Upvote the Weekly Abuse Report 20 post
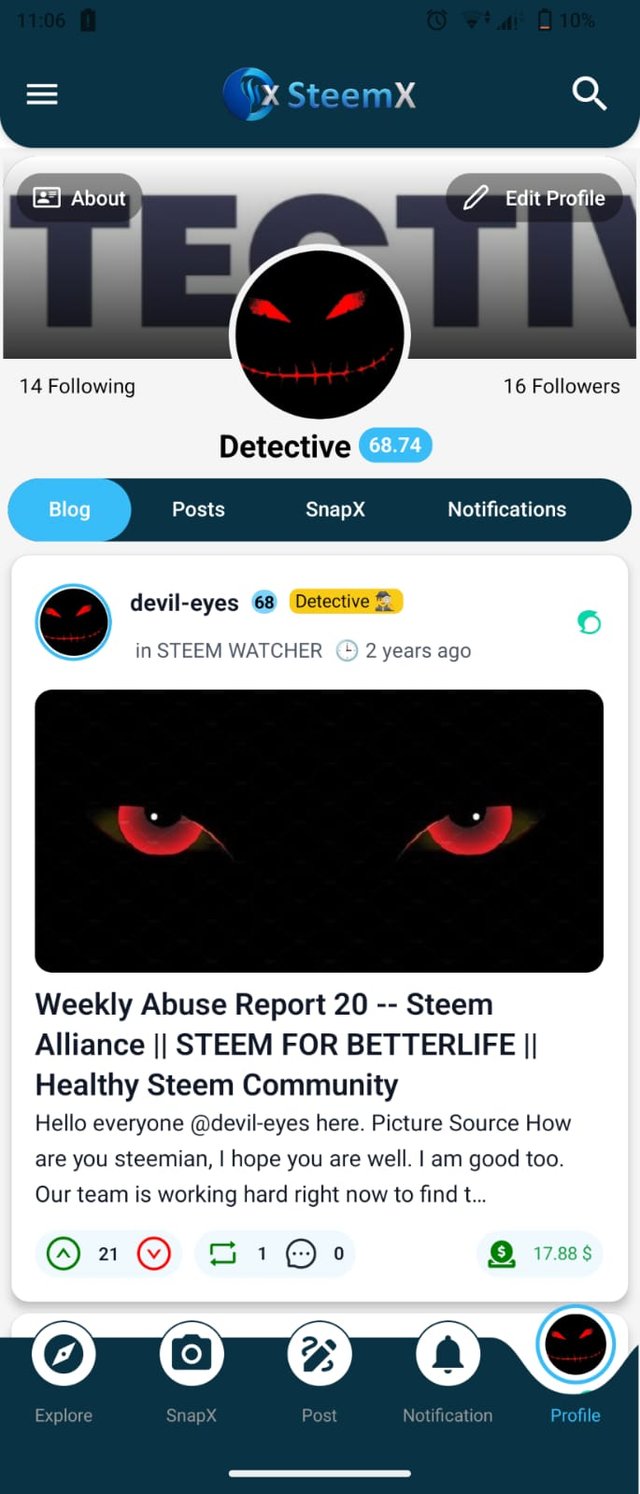This screenshot has width=640, height=1494. [64, 1253]
